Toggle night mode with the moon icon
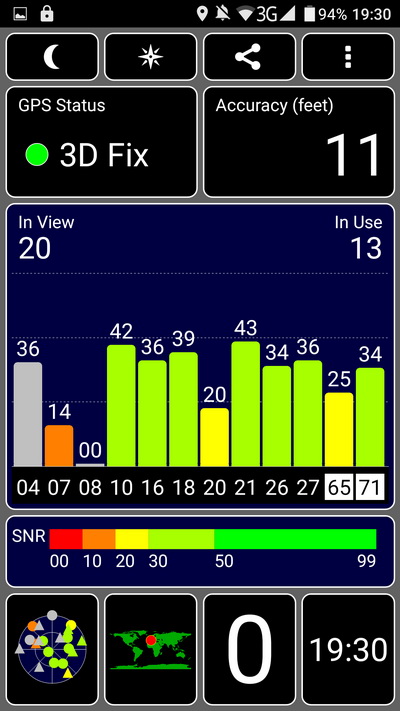 tap(52, 57)
